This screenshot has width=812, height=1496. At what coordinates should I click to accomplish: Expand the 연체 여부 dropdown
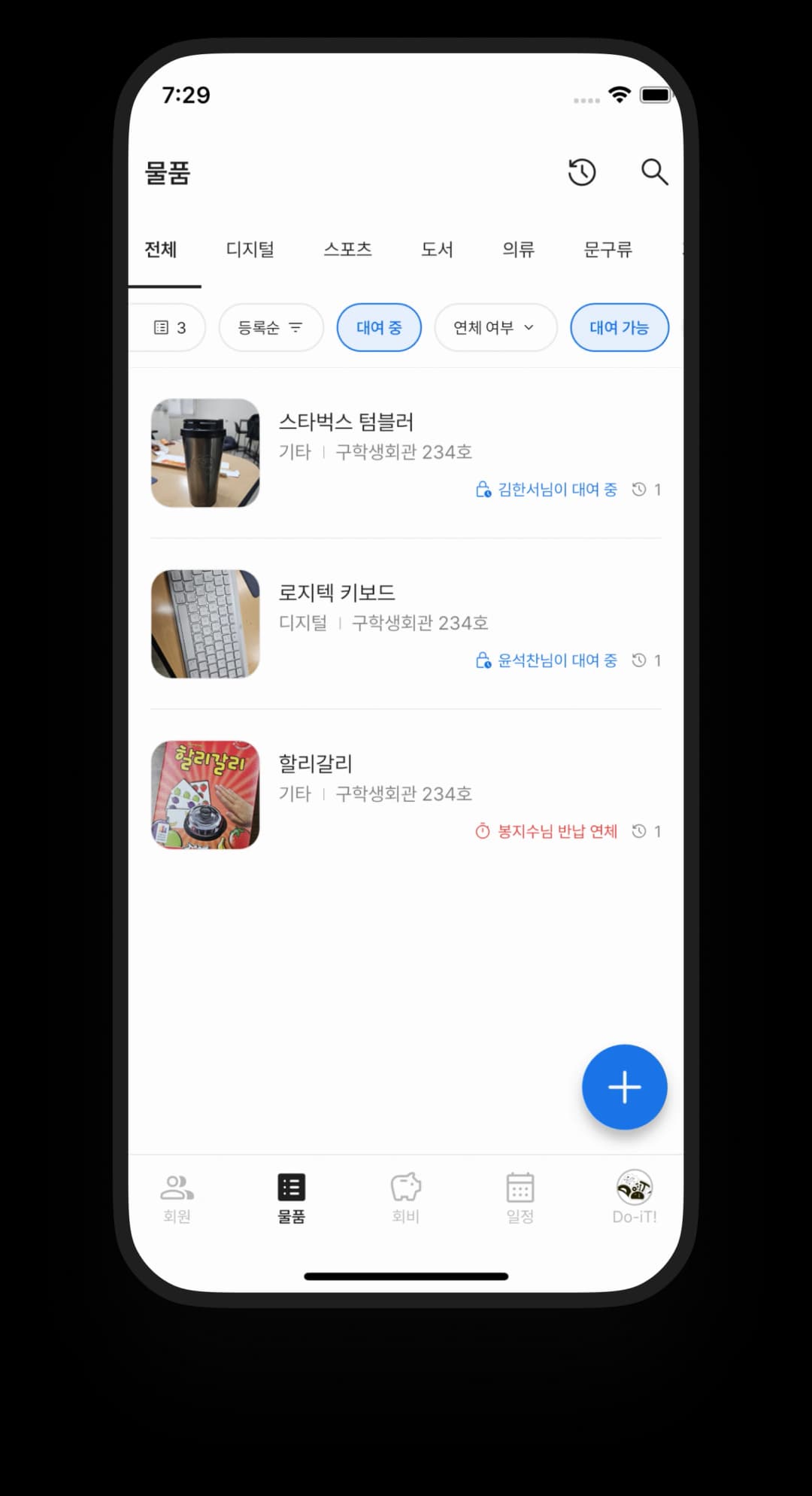point(495,328)
